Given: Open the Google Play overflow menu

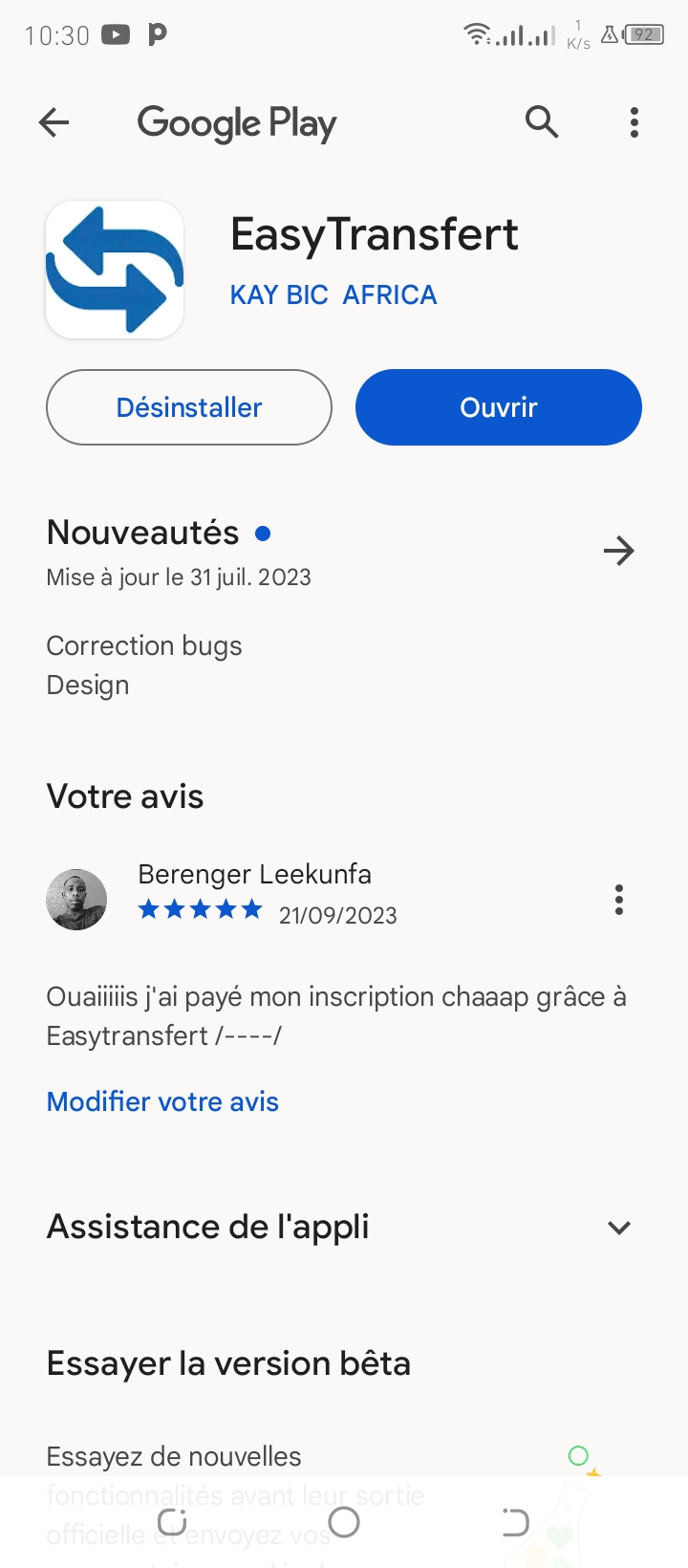Looking at the screenshot, I should [x=634, y=122].
